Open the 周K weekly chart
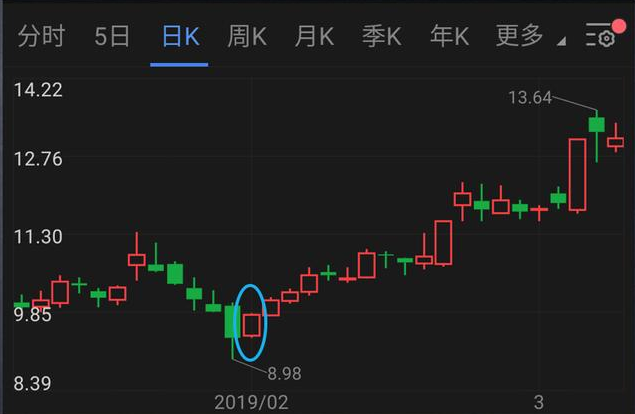The width and height of the screenshot is (635, 414). (x=246, y=37)
